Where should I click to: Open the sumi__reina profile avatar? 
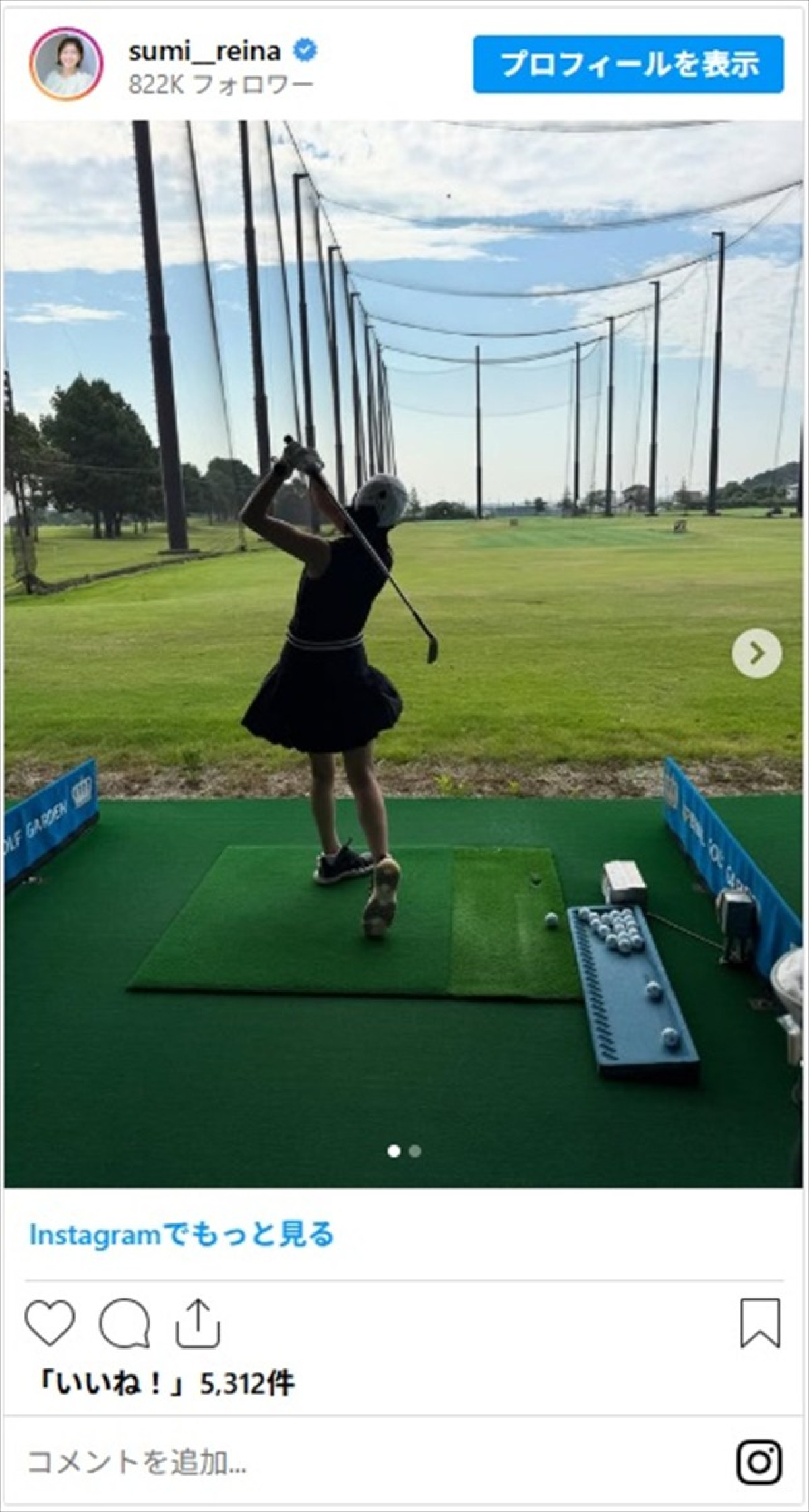(66, 65)
